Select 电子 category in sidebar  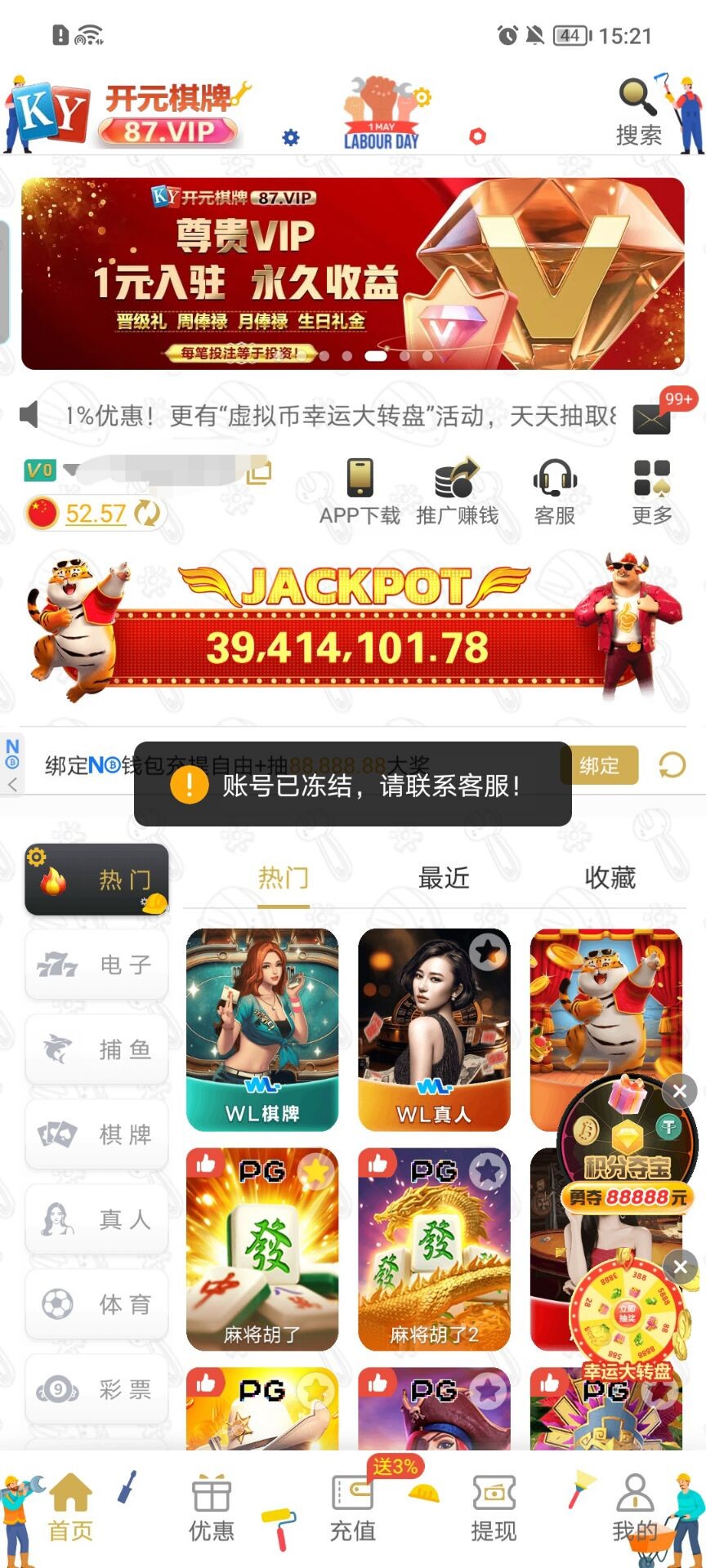pyautogui.click(x=96, y=964)
